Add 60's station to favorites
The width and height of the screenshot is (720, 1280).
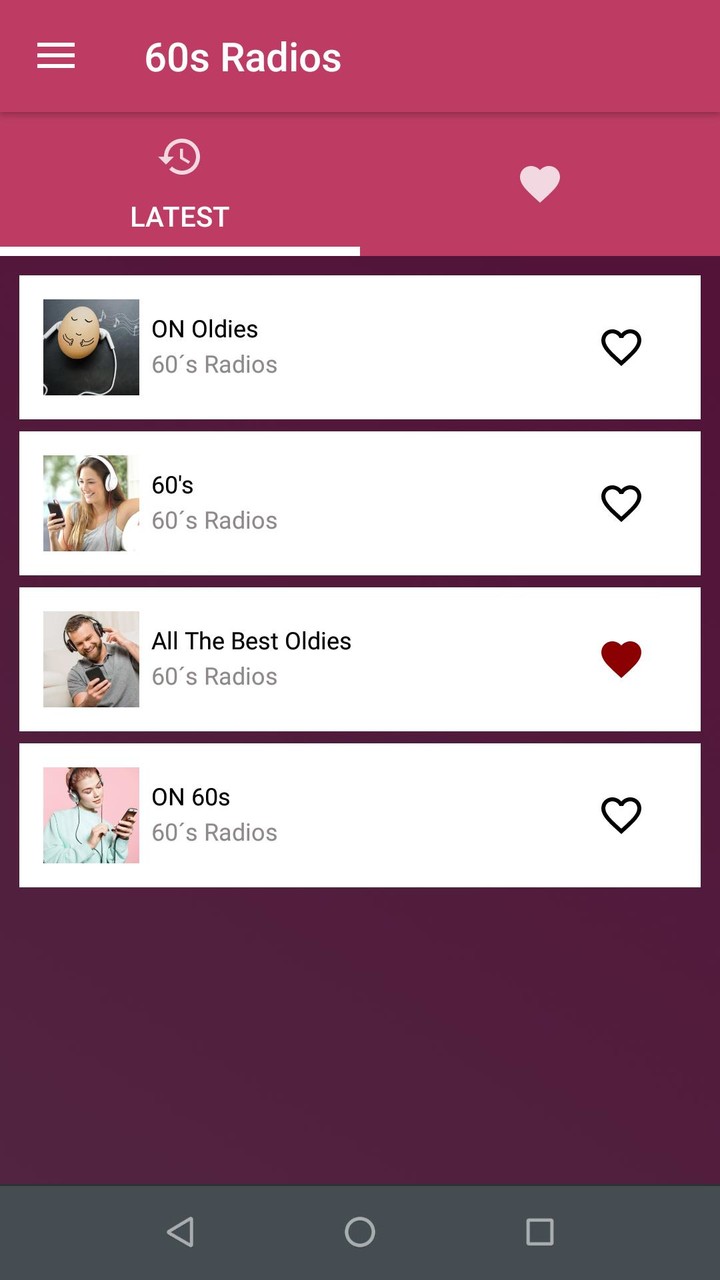(x=621, y=503)
